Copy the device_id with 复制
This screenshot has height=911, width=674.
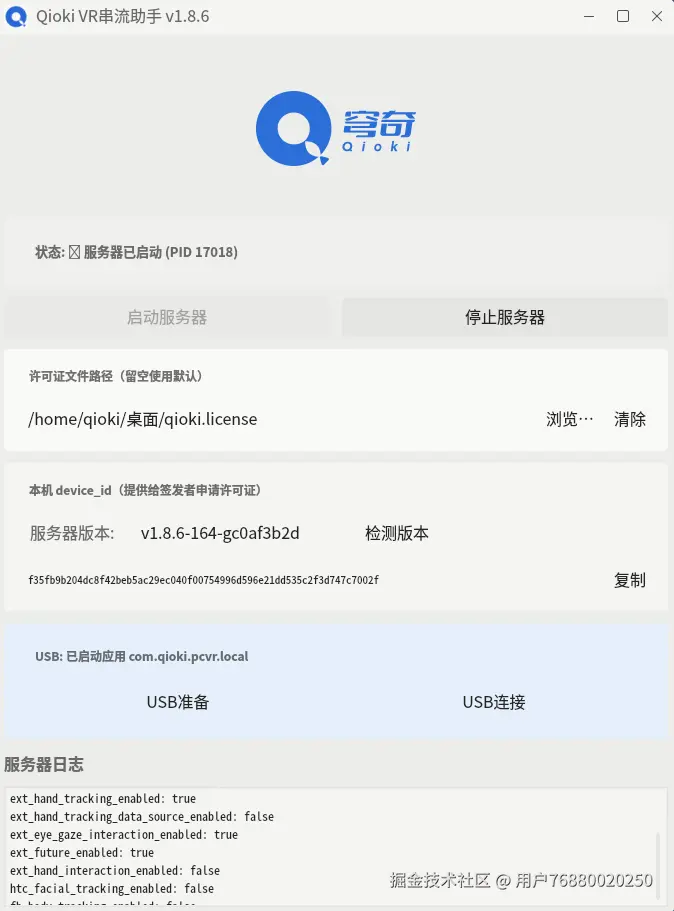pyautogui.click(x=630, y=580)
